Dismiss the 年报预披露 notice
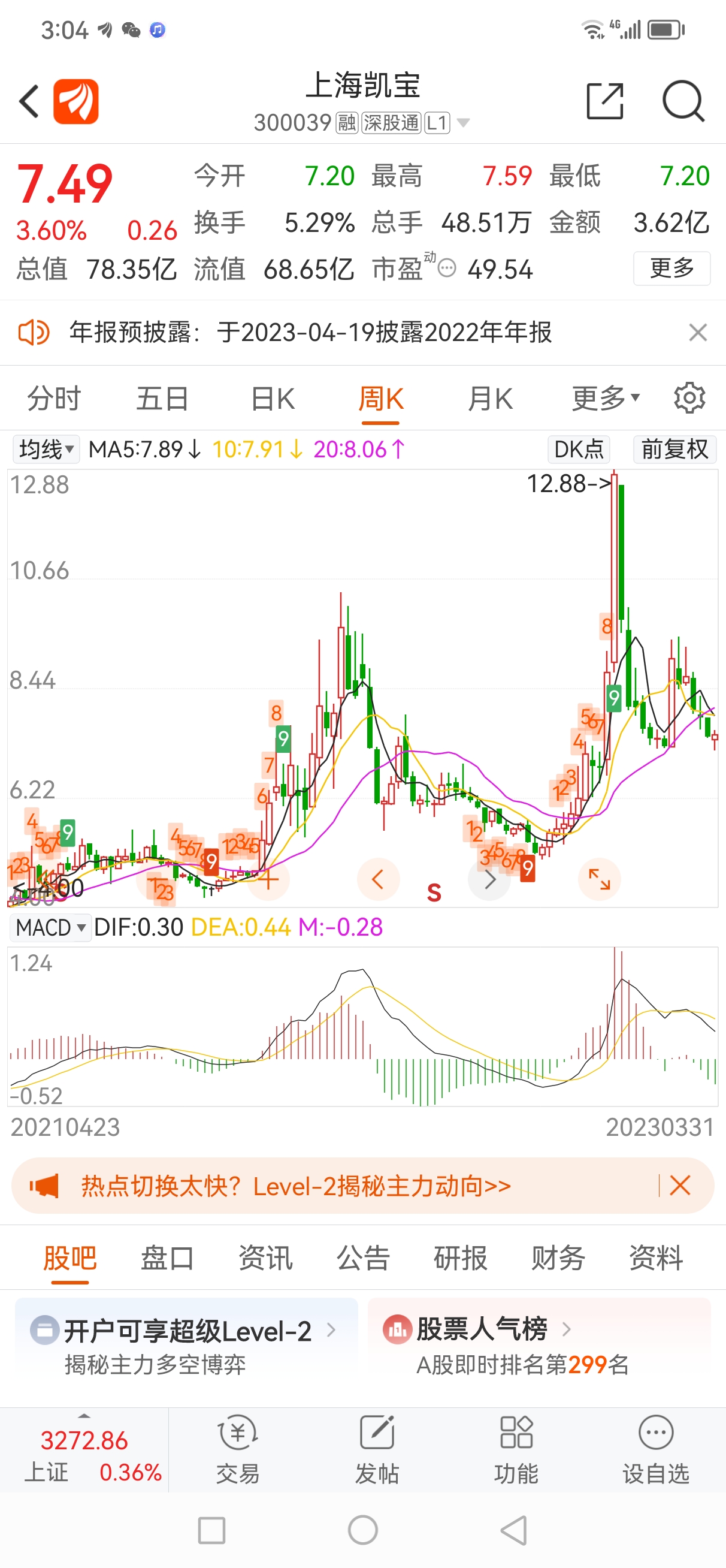Image resolution: width=726 pixels, height=1568 pixels. point(698,332)
